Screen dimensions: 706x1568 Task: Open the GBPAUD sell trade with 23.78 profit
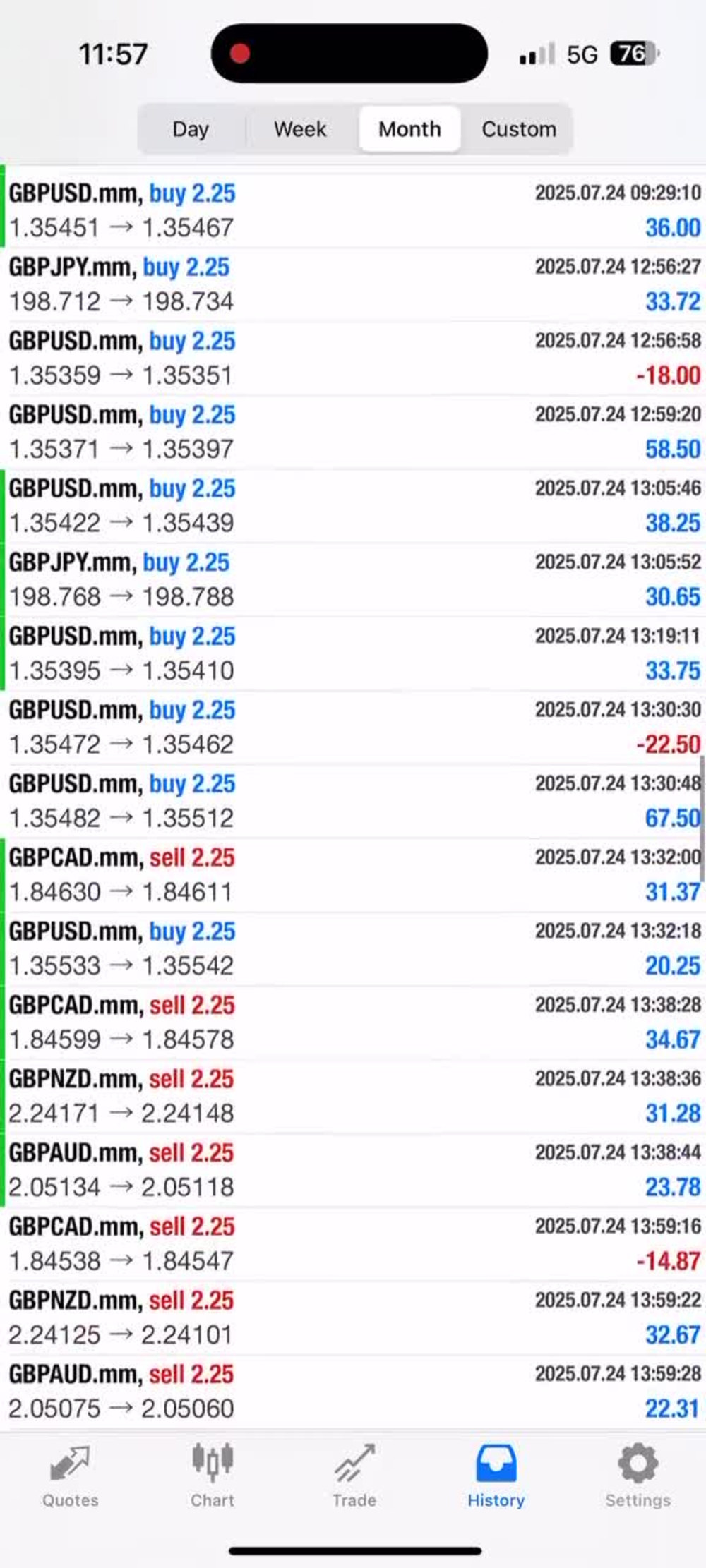[353, 1170]
